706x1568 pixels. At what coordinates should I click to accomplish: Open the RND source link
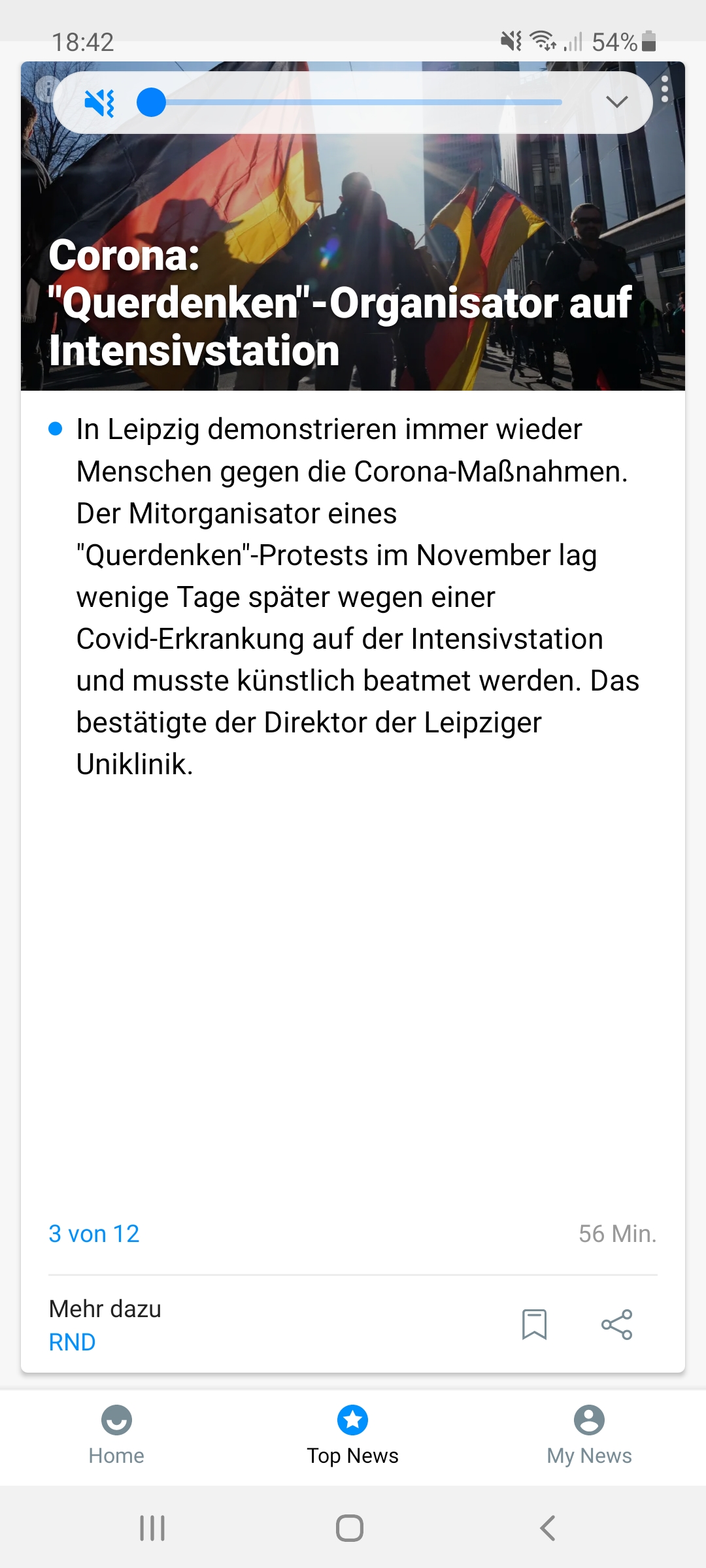click(73, 1342)
